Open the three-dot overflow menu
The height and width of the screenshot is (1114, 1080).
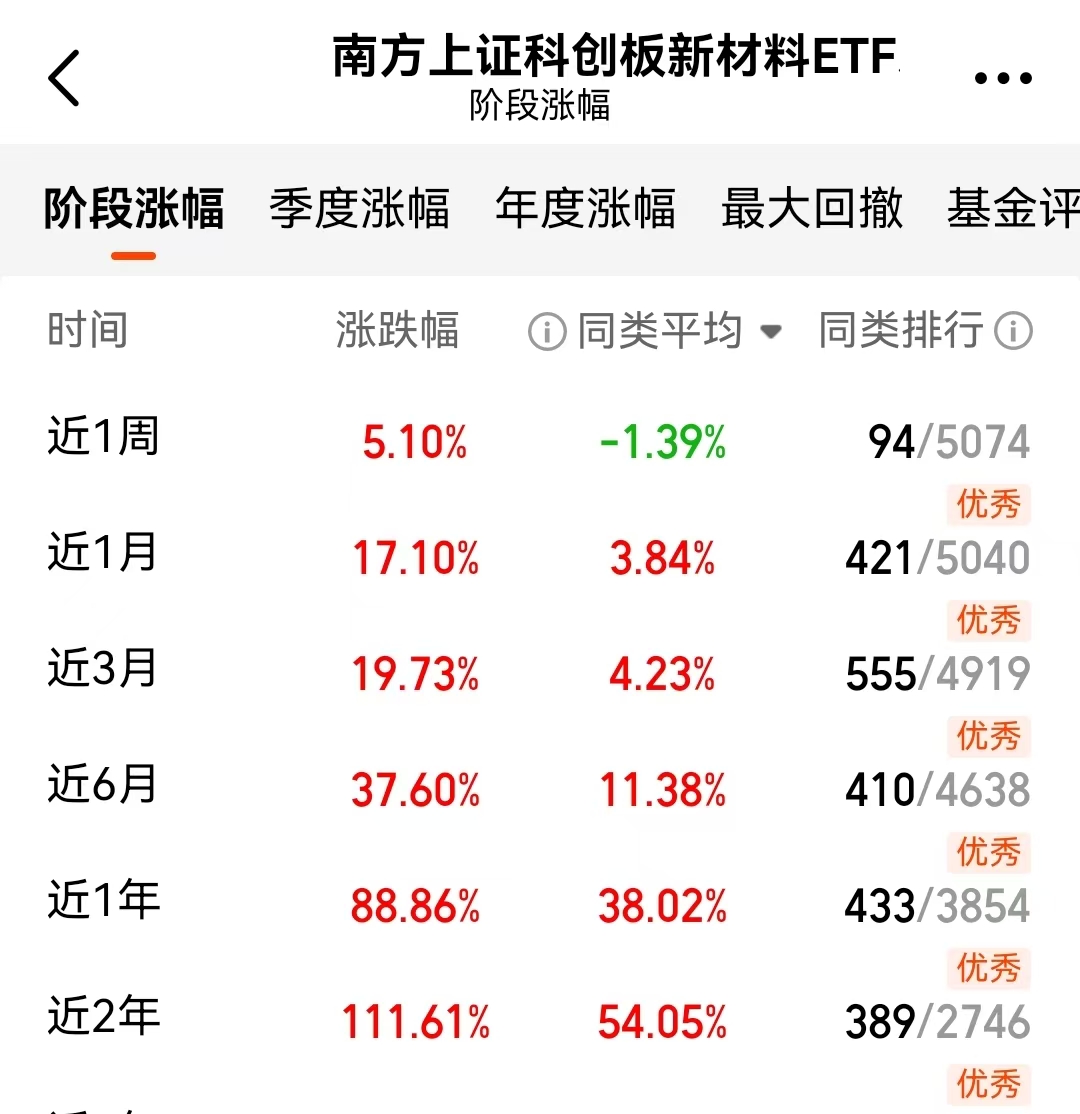click(1003, 78)
